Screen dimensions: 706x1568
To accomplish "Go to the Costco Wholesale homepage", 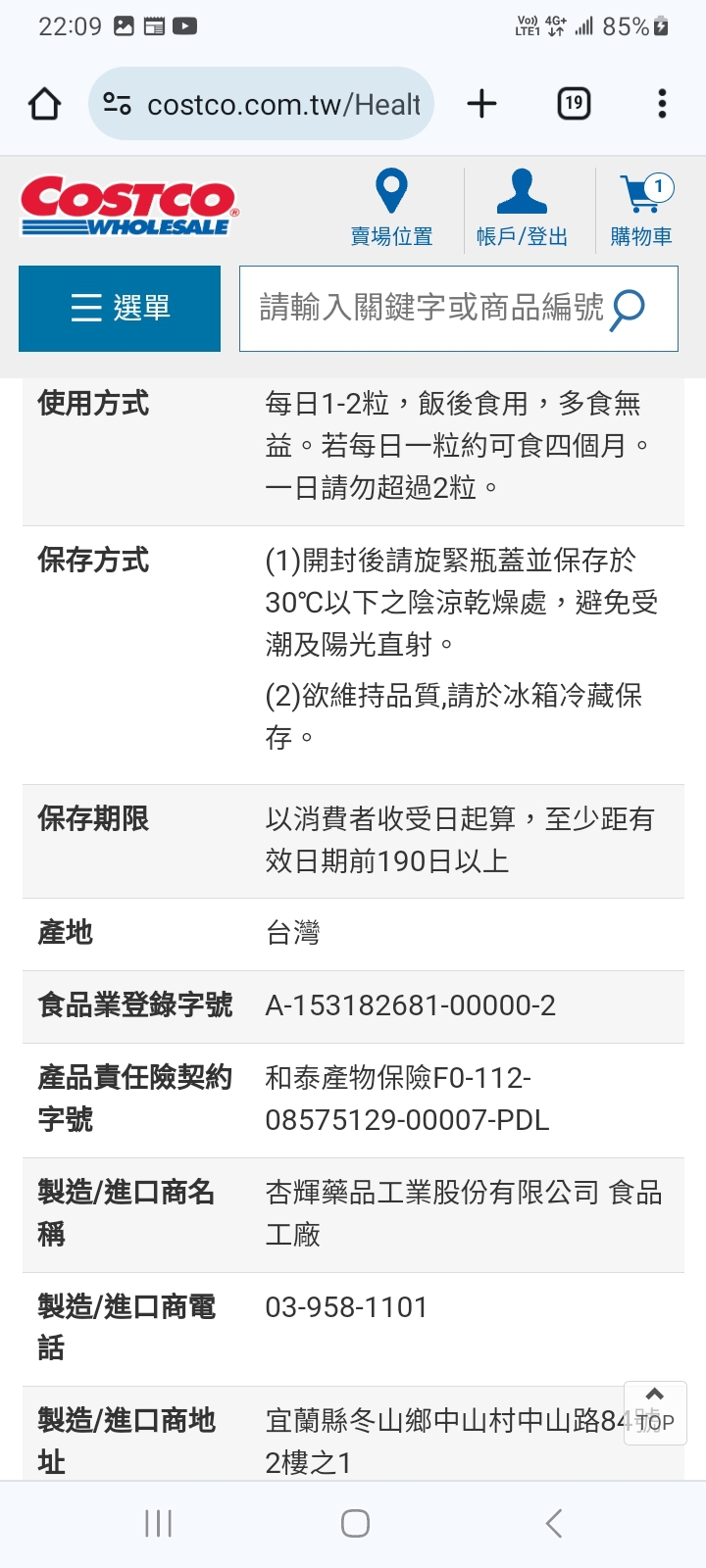I will 129,207.
